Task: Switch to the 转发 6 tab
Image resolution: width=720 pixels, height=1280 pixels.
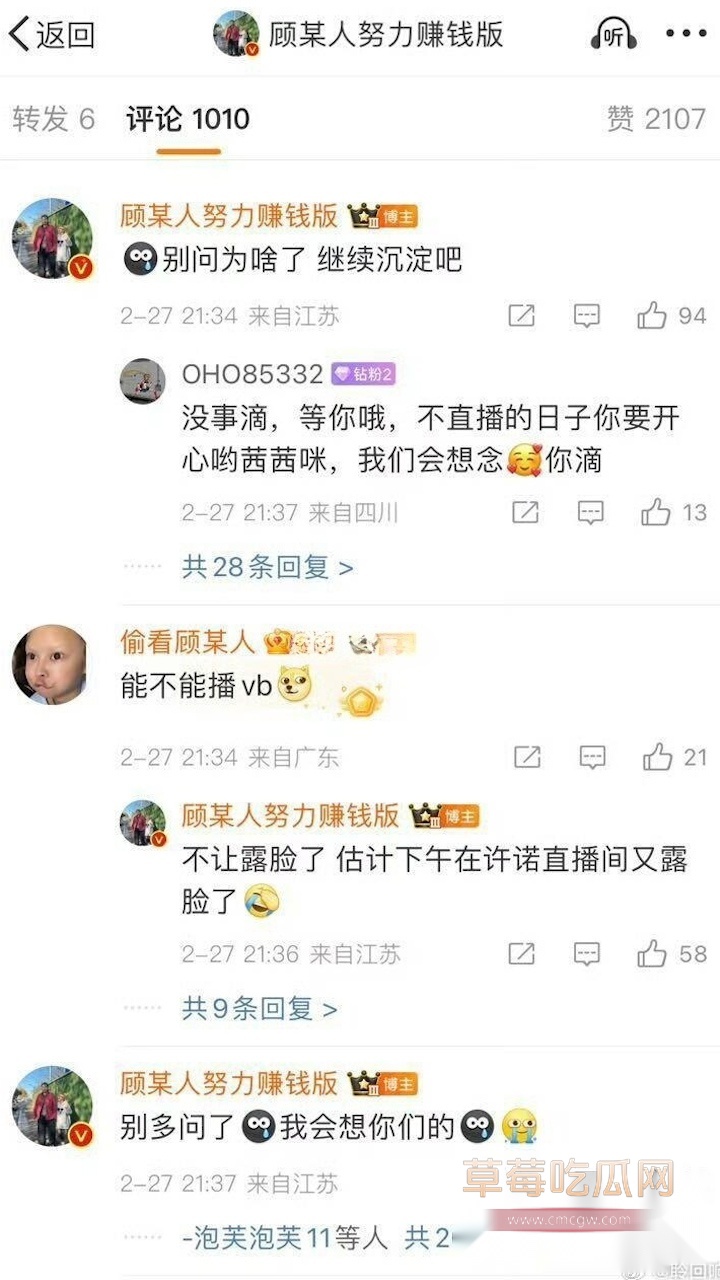Action: (x=54, y=119)
